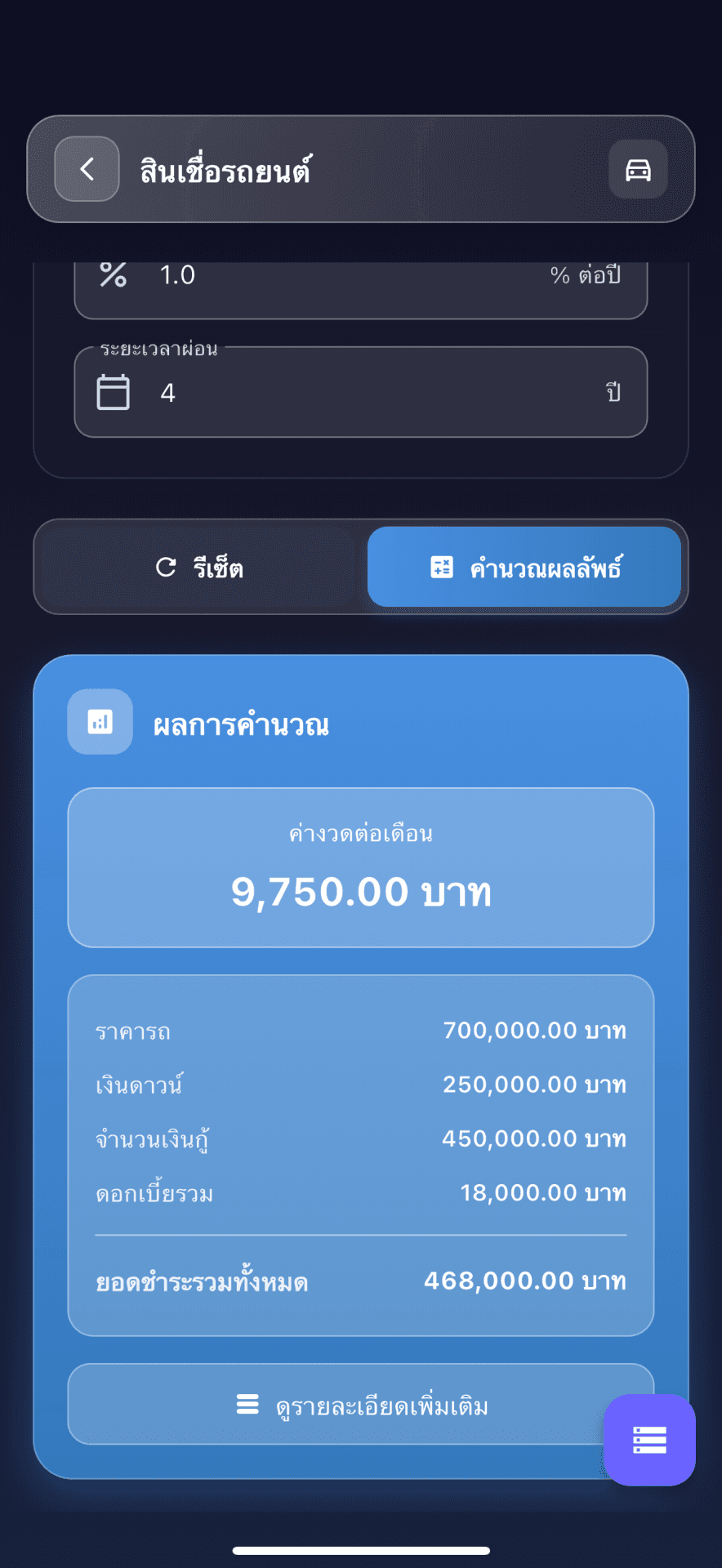Reset the form with รีเซ็ต
The width and height of the screenshot is (722, 1568).
(201, 567)
